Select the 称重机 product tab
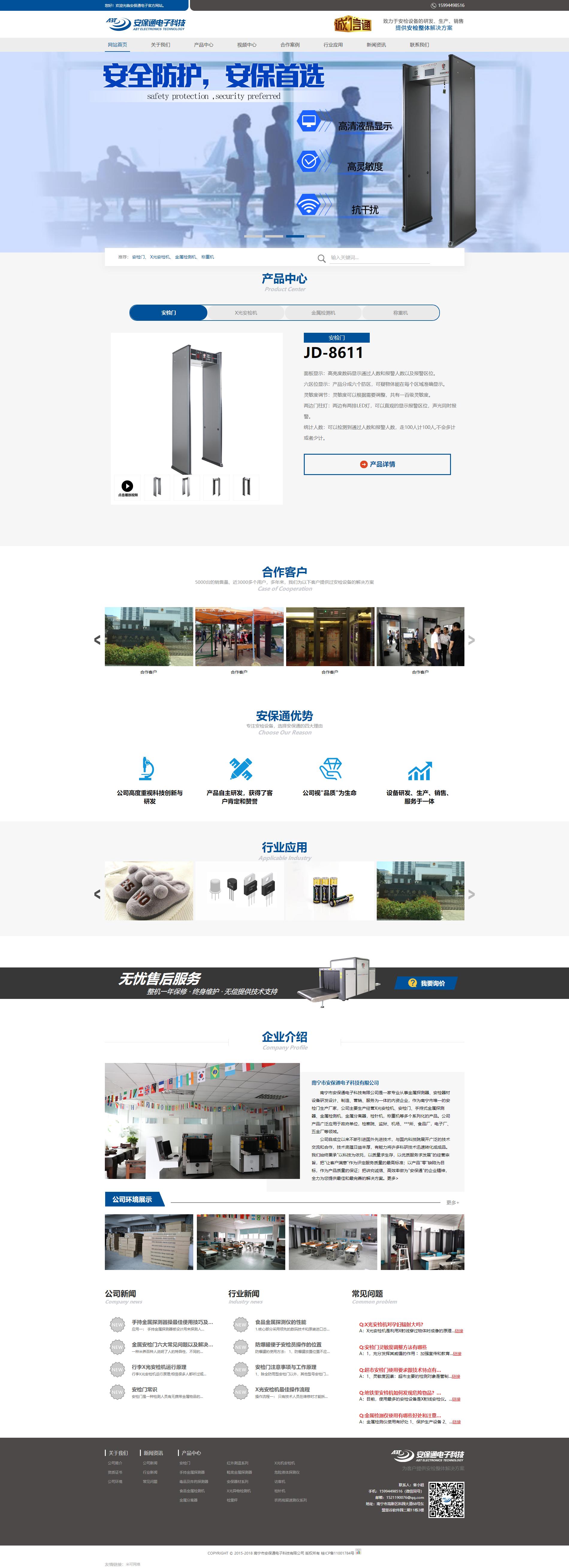Image resolution: width=569 pixels, height=1568 pixels. (x=400, y=313)
